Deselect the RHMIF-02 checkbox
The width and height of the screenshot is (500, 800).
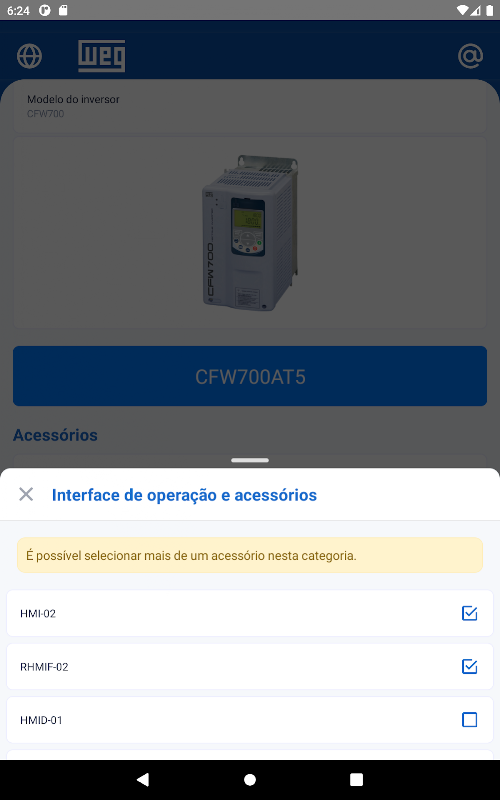click(469, 666)
